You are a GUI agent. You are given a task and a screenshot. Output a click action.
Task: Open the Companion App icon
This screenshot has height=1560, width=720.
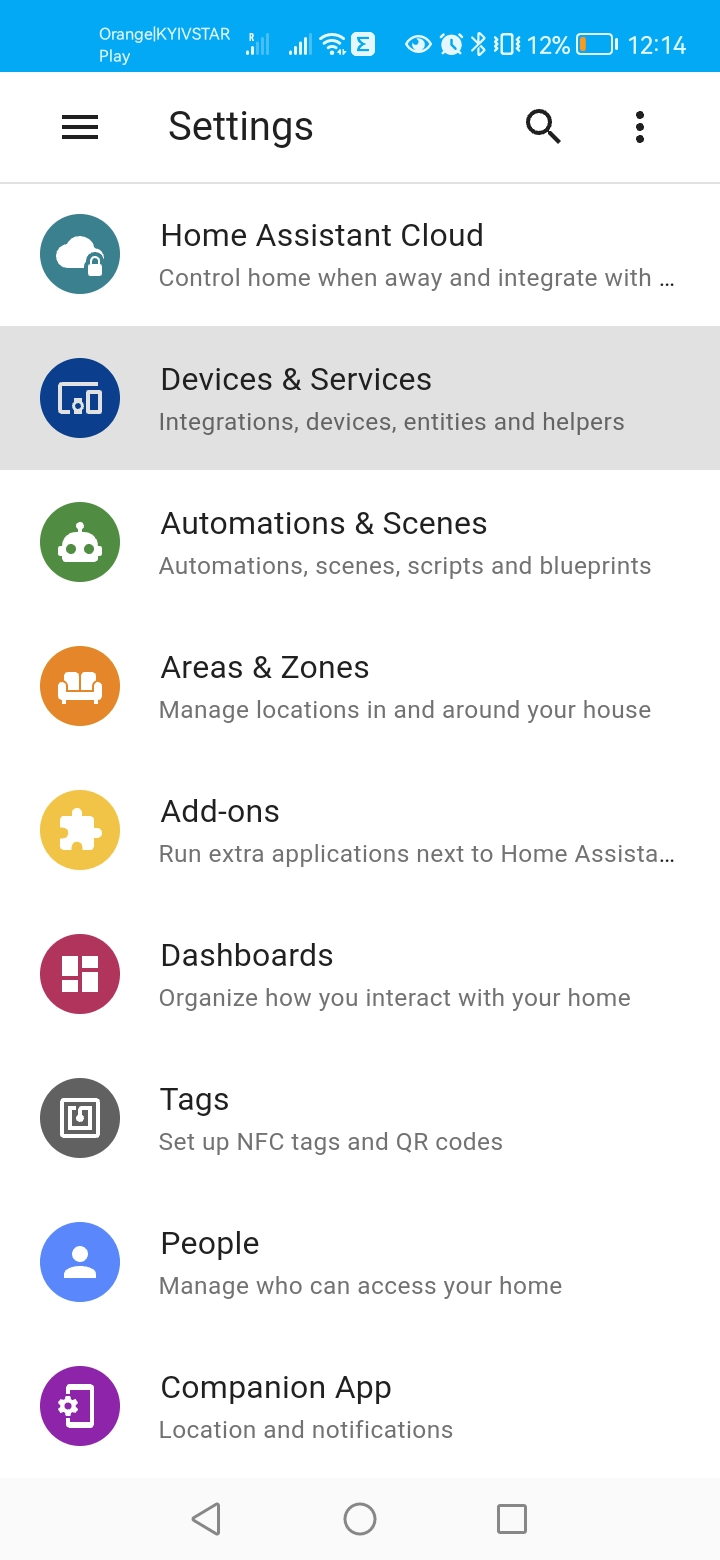[80, 1406]
